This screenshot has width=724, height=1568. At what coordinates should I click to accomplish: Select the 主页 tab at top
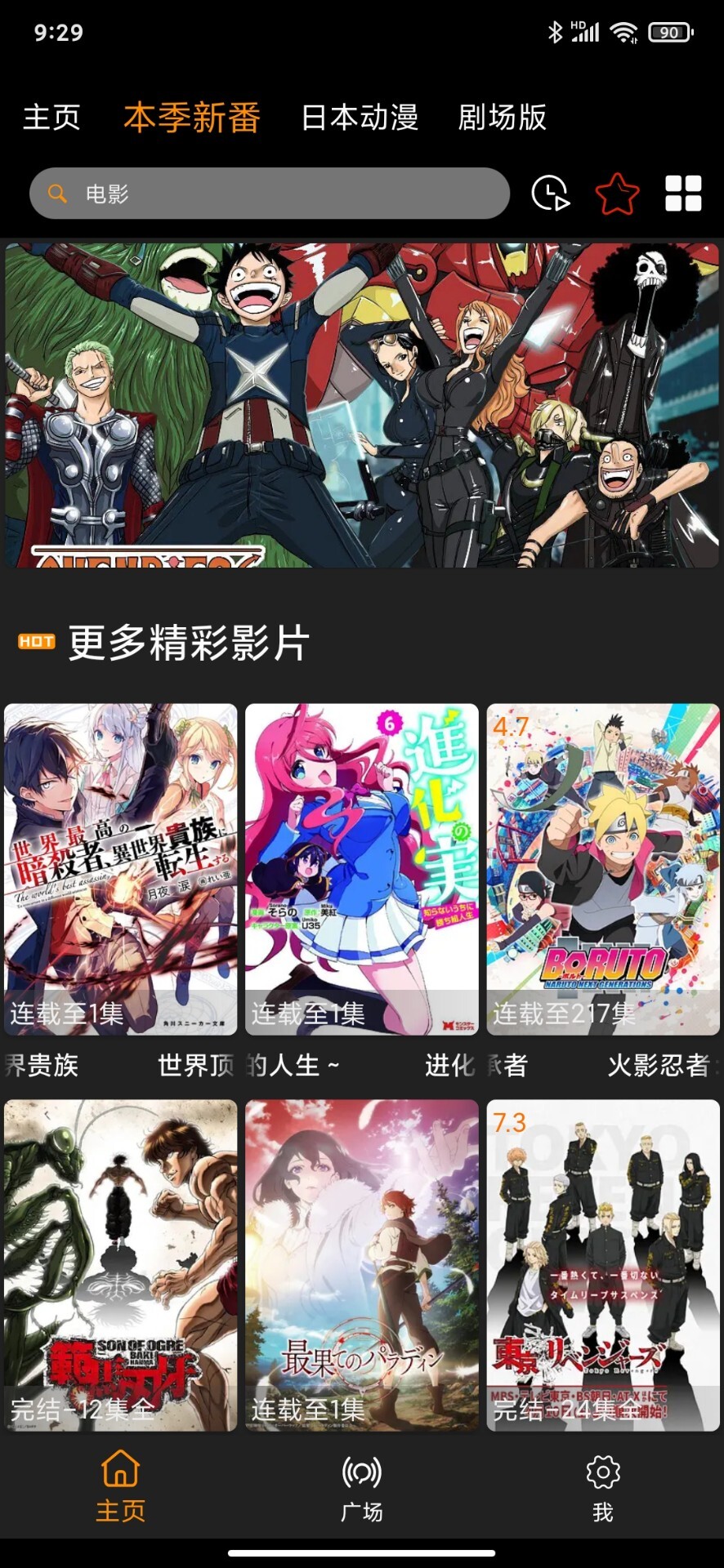(x=51, y=118)
